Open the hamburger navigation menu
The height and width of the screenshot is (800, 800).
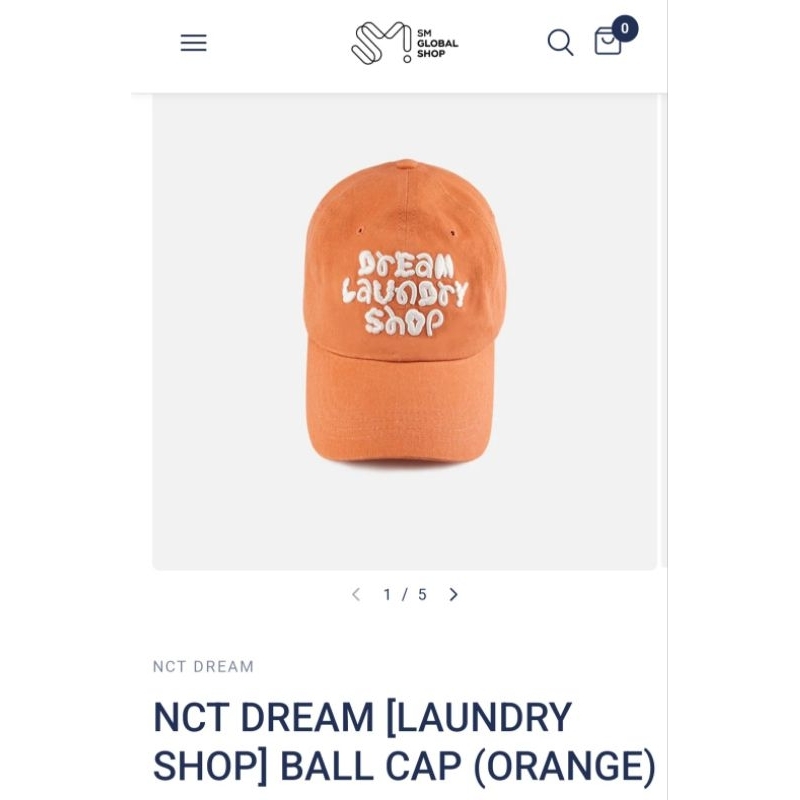click(x=193, y=43)
